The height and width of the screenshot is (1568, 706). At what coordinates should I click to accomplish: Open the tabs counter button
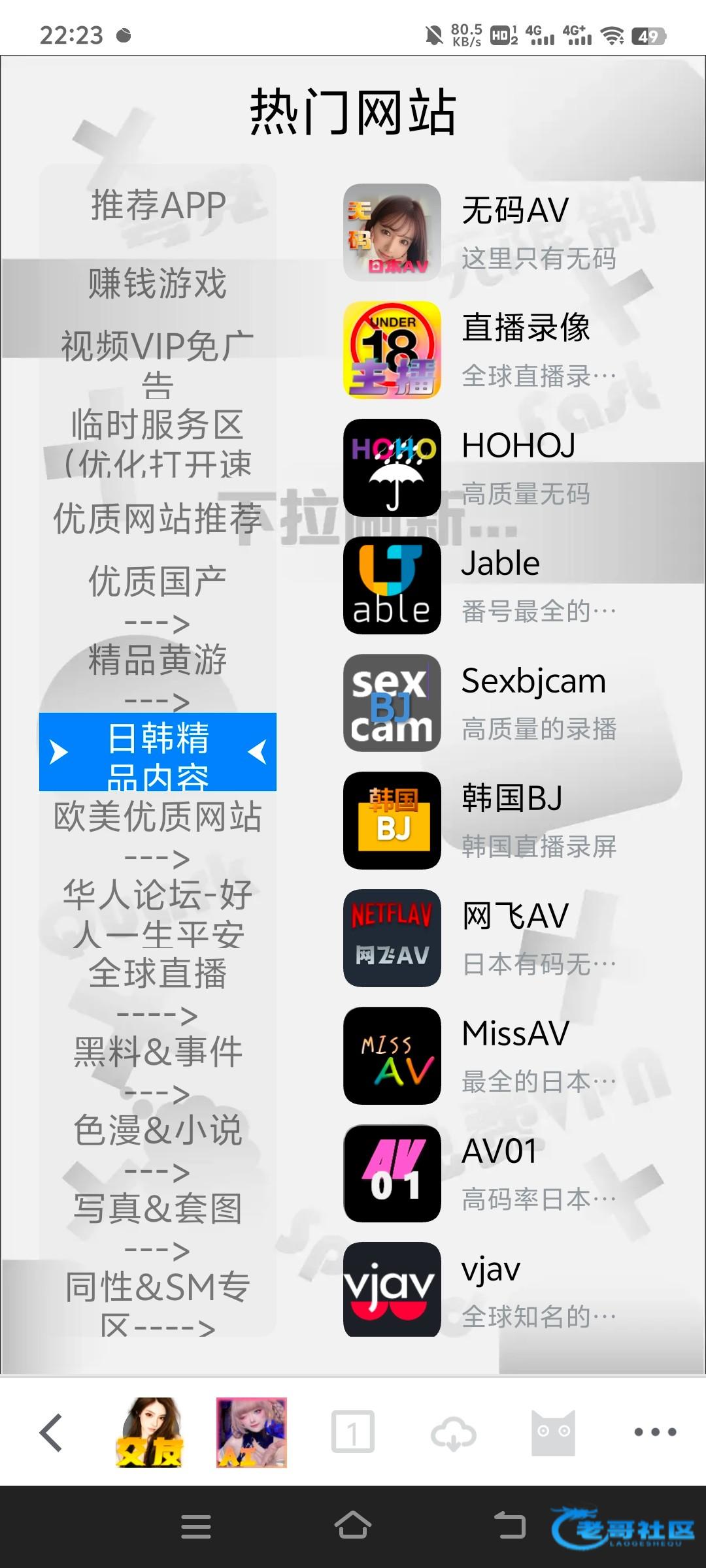pyautogui.click(x=352, y=1433)
